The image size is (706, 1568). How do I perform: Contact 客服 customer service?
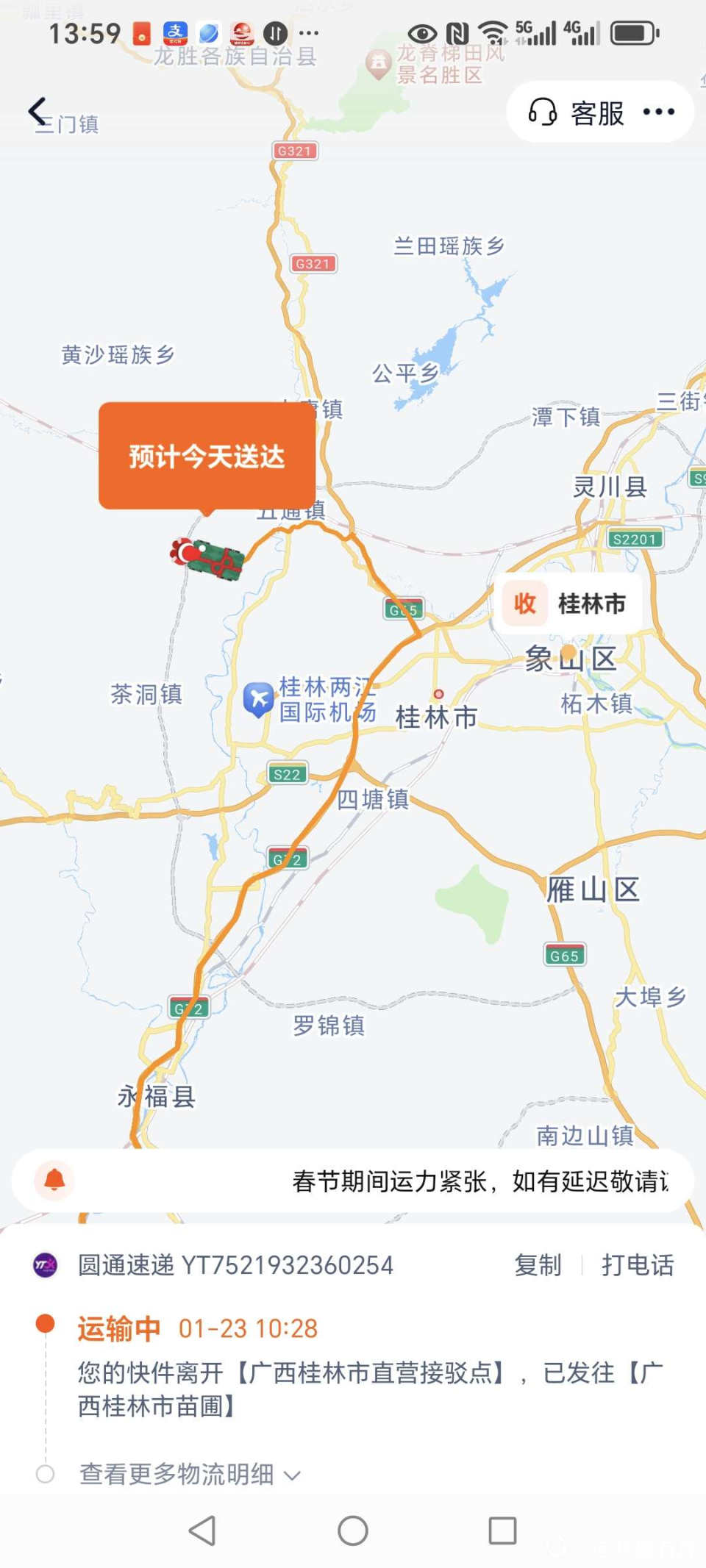click(577, 112)
